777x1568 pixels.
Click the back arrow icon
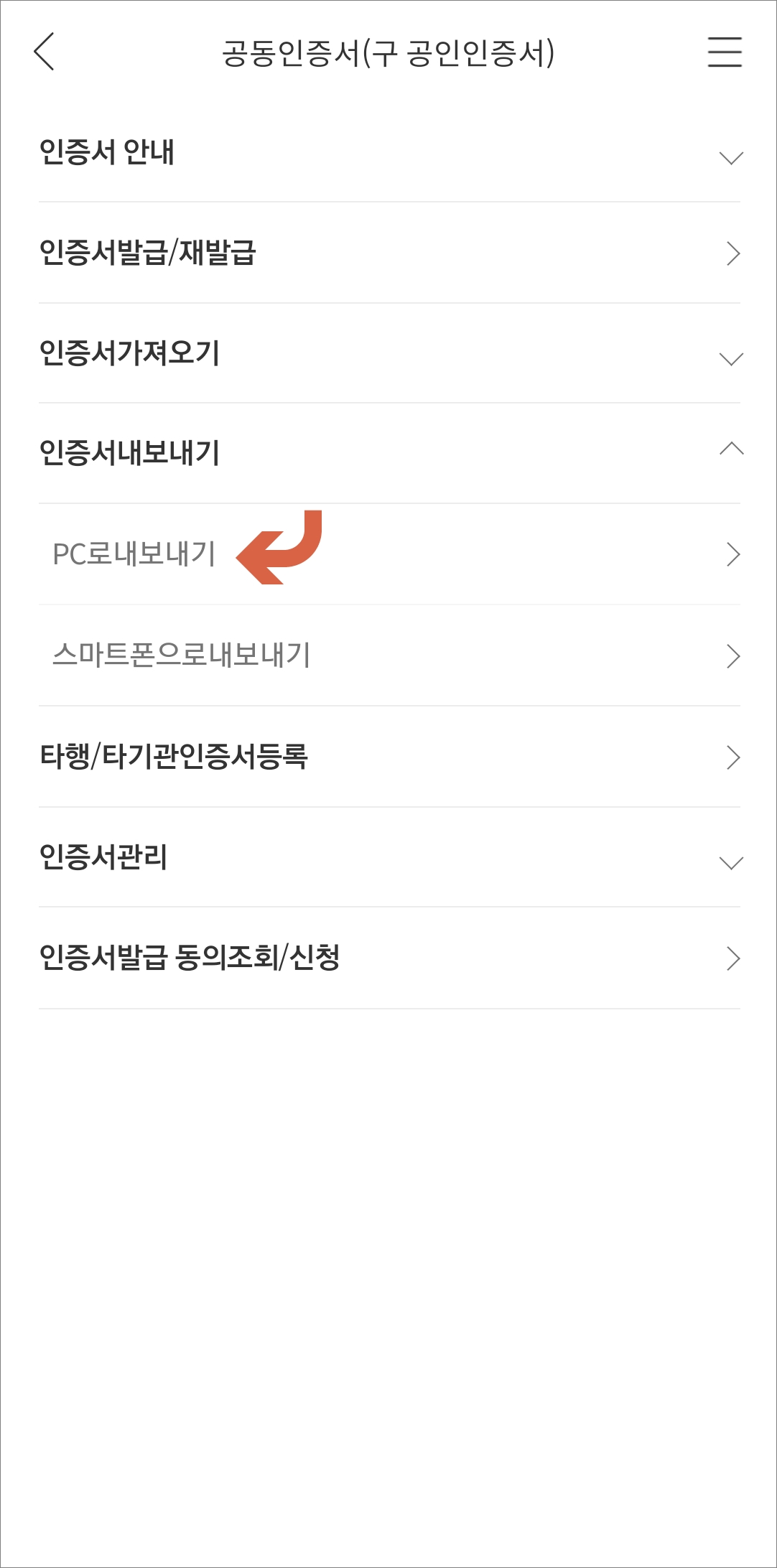[x=43, y=52]
